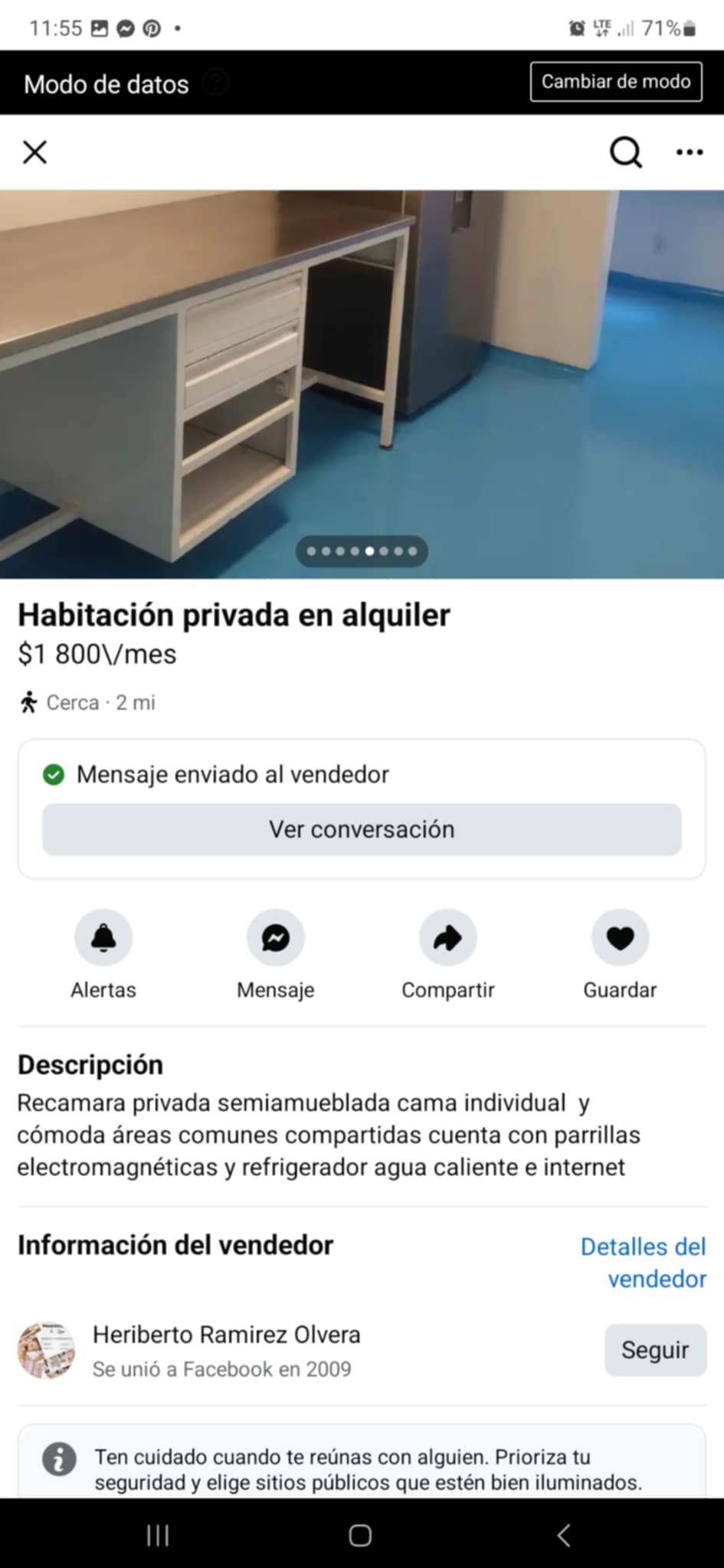Viewport: 724px width, 1568px height.
Task: Close the listing with the X icon
Action: coord(34,152)
